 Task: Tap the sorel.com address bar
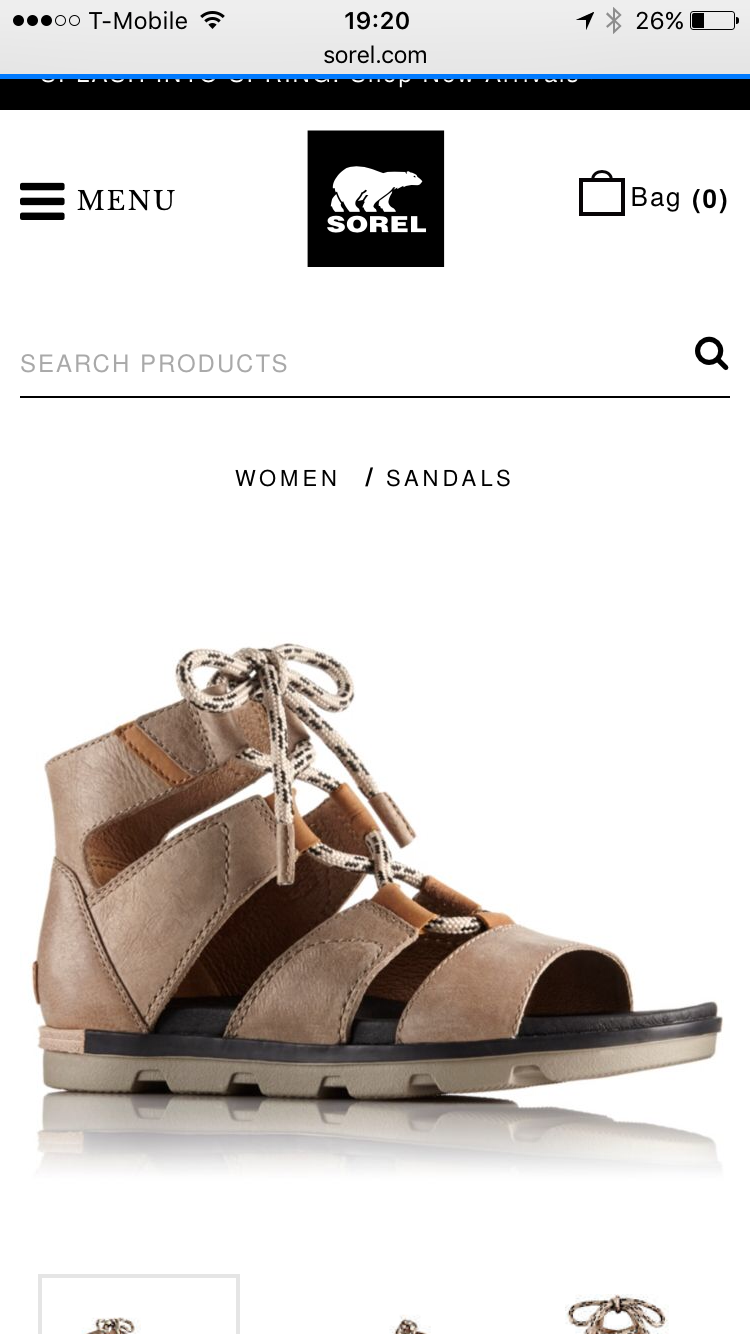(x=375, y=55)
